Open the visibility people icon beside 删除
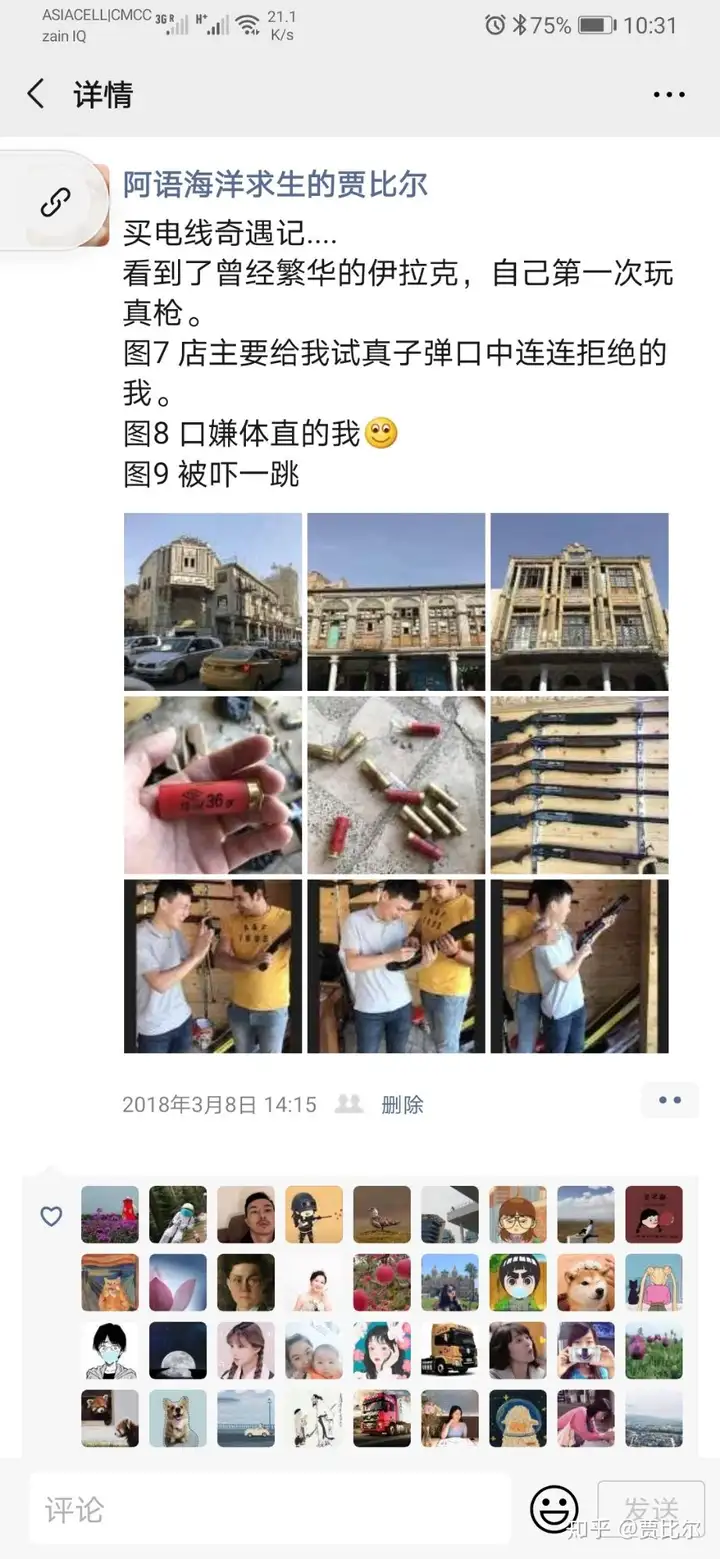 pos(349,1104)
